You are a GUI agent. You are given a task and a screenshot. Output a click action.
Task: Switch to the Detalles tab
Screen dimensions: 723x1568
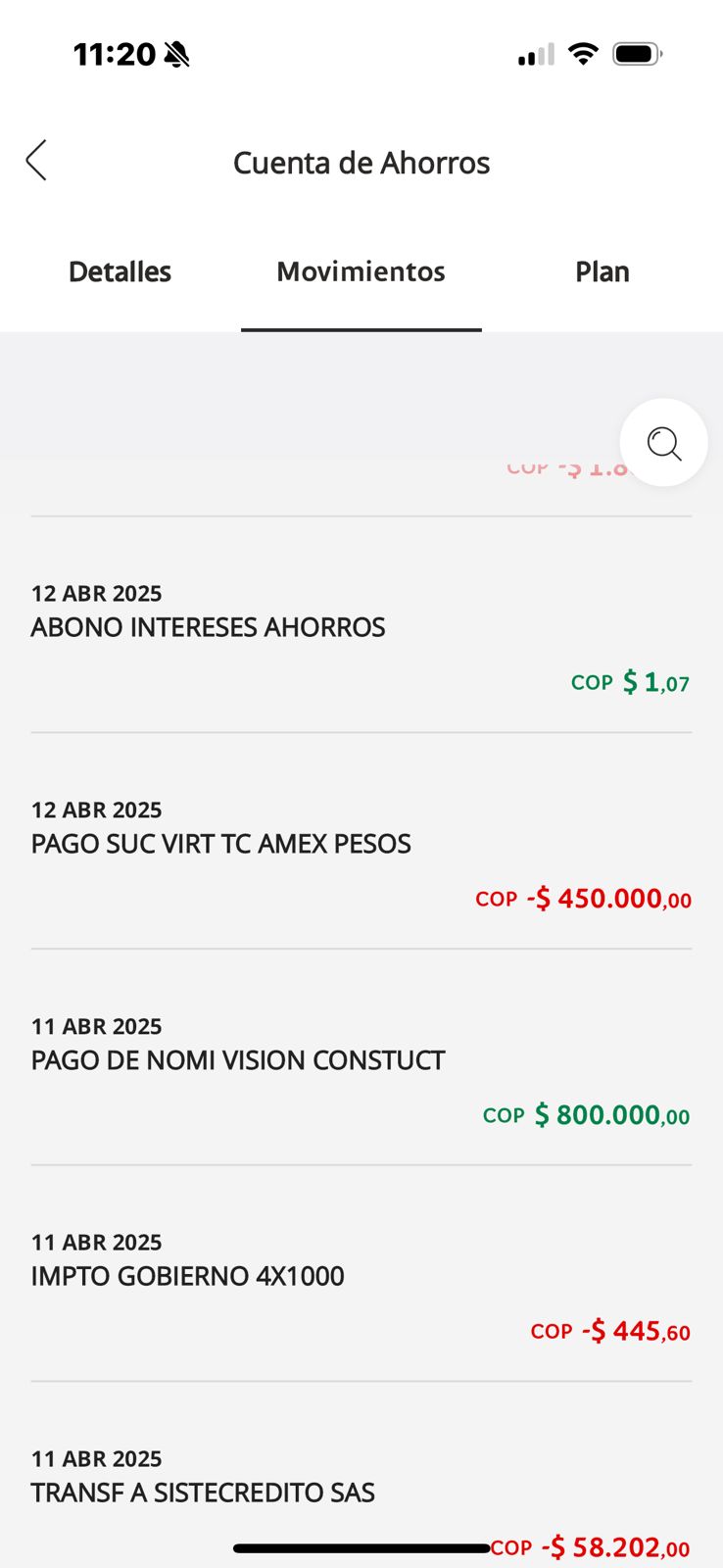tap(120, 271)
